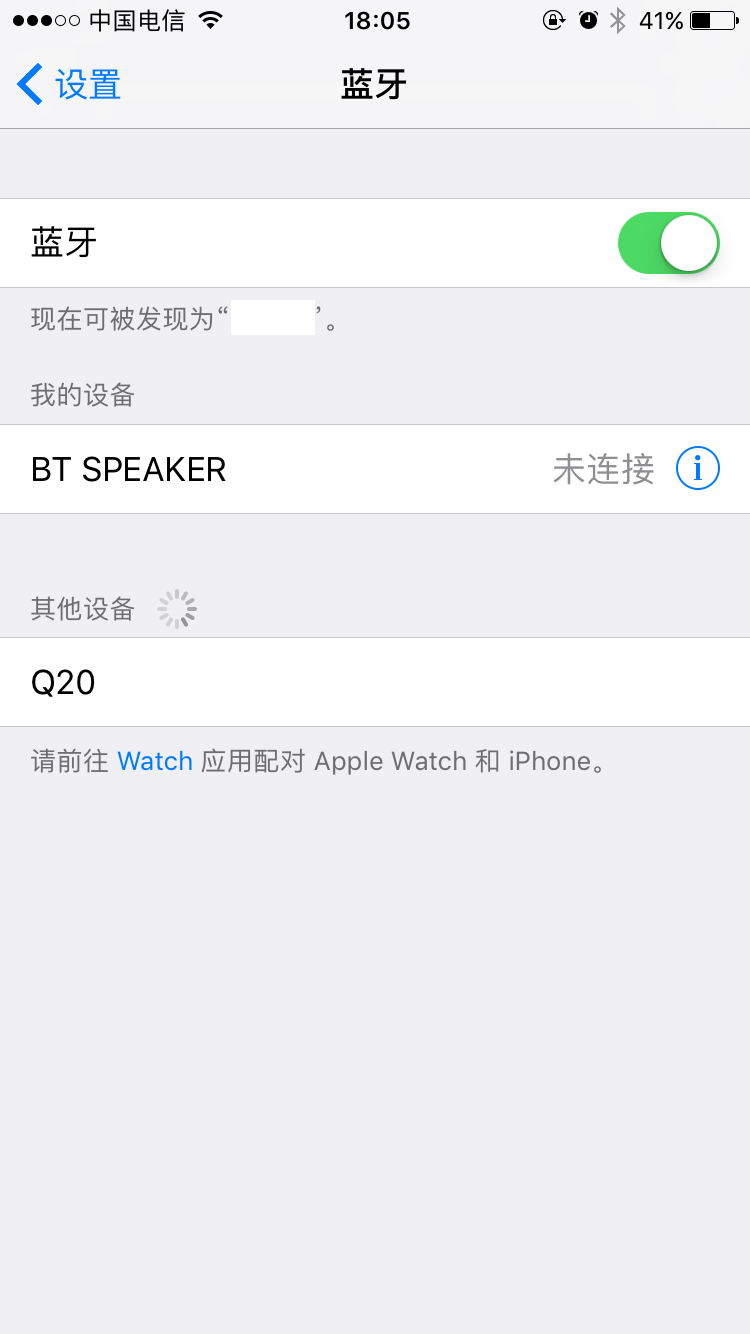This screenshot has width=750, height=1334.
Task: Open the Watch app link
Action: (155, 761)
